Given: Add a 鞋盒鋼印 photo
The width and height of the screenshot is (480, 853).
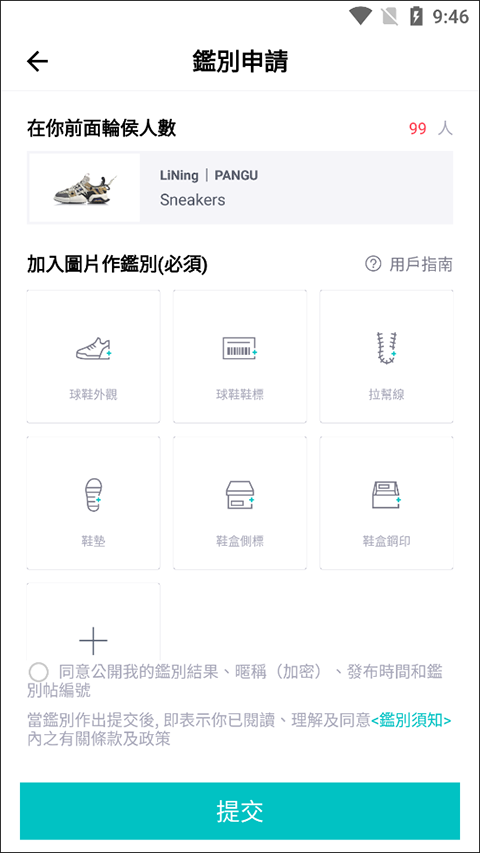Looking at the screenshot, I should coord(386,503).
